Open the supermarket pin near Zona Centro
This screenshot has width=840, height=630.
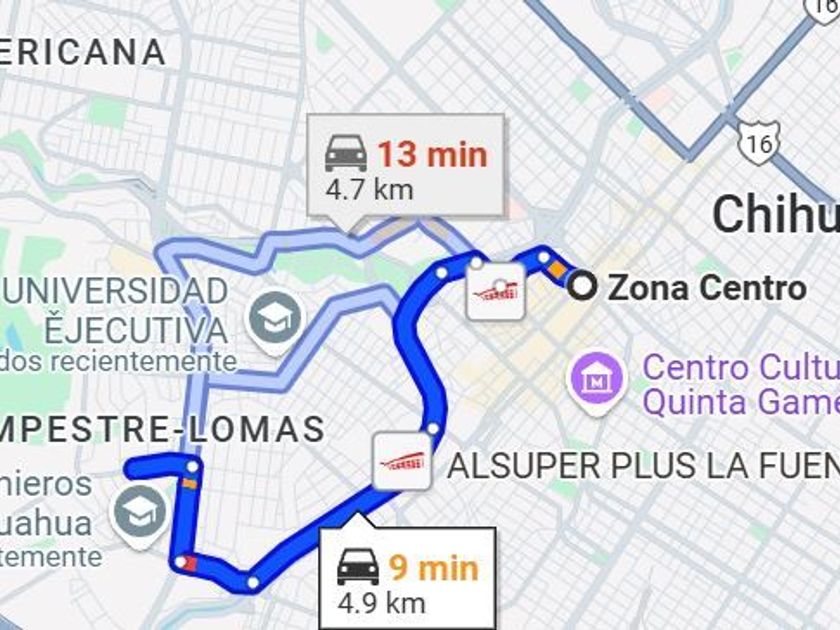click(496, 291)
